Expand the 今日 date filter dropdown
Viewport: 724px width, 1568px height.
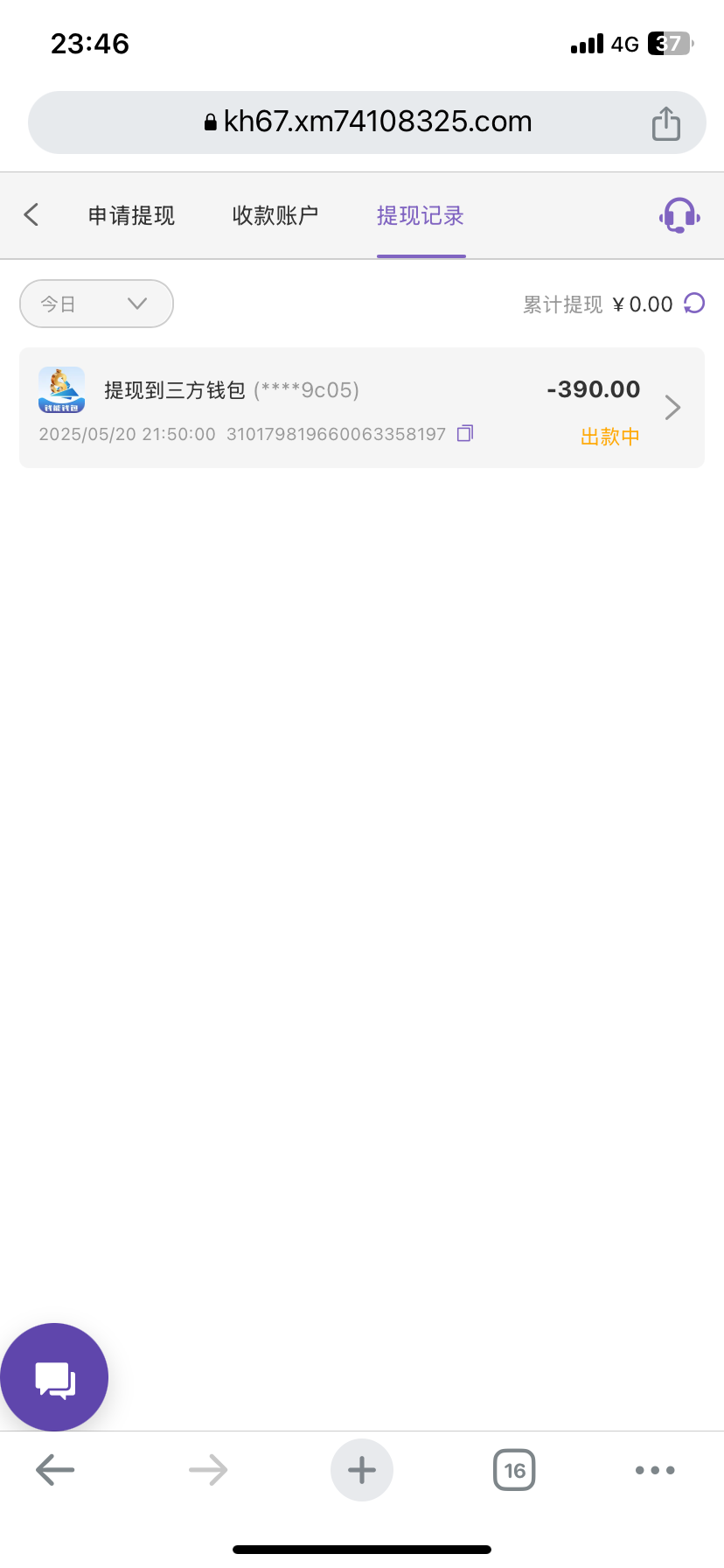(x=96, y=304)
